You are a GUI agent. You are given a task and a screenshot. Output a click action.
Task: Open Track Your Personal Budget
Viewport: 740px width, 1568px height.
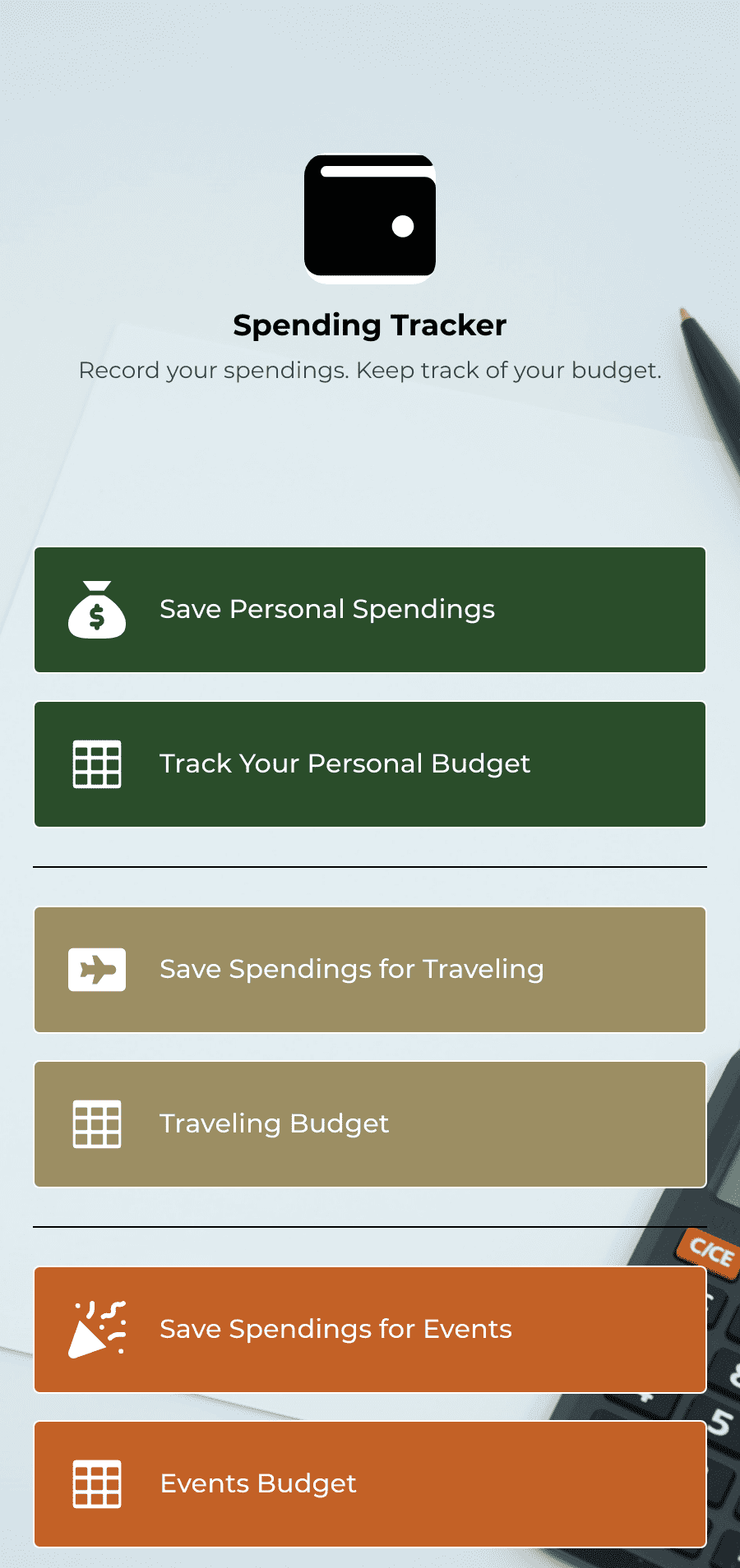coord(370,763)
